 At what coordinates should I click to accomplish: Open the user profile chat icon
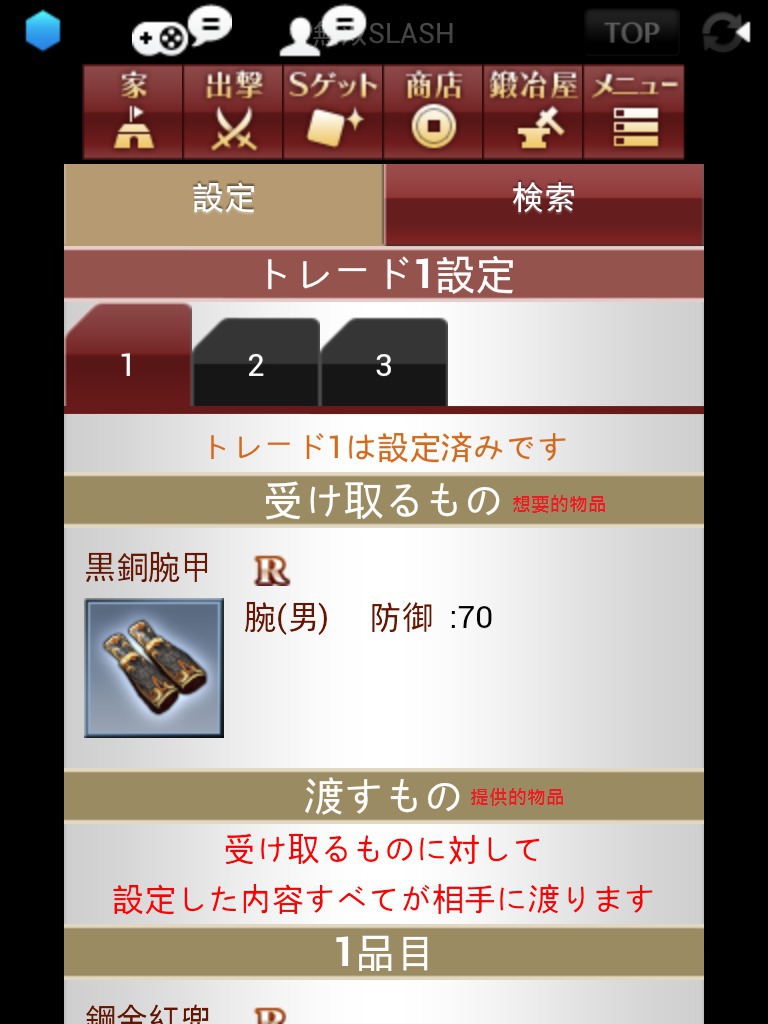(322, 32)
